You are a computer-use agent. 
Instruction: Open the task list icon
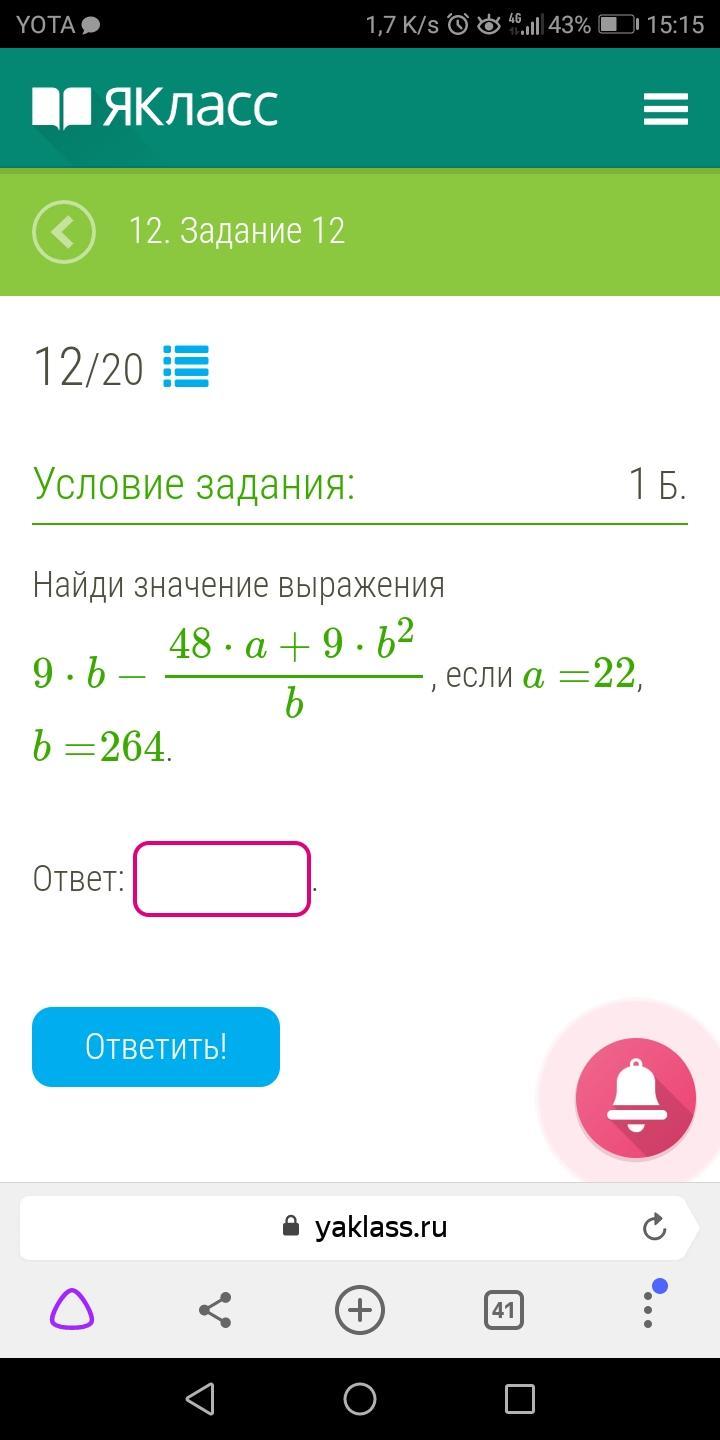[186, 366]
